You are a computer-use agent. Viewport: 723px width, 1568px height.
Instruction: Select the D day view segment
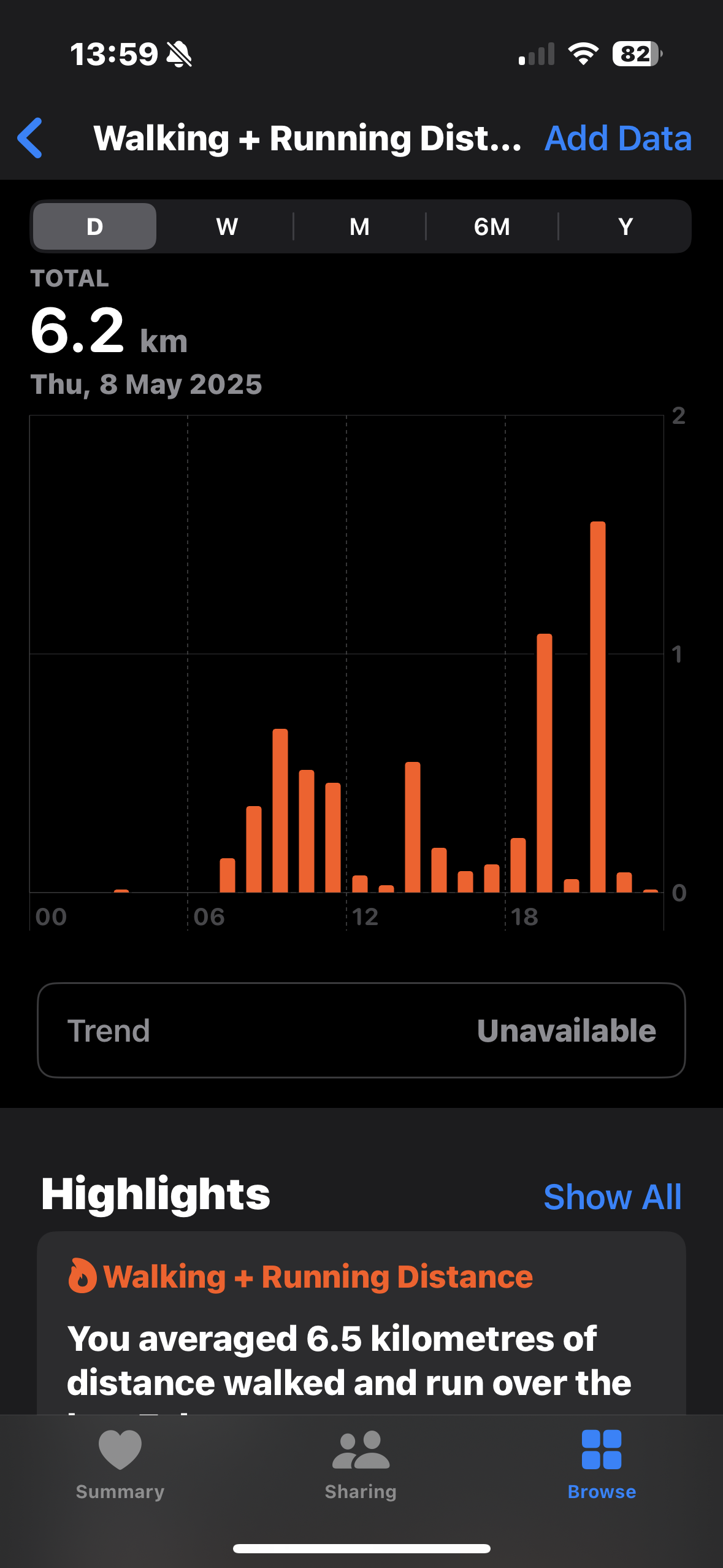pyautogui.click(x=94, y=226)
